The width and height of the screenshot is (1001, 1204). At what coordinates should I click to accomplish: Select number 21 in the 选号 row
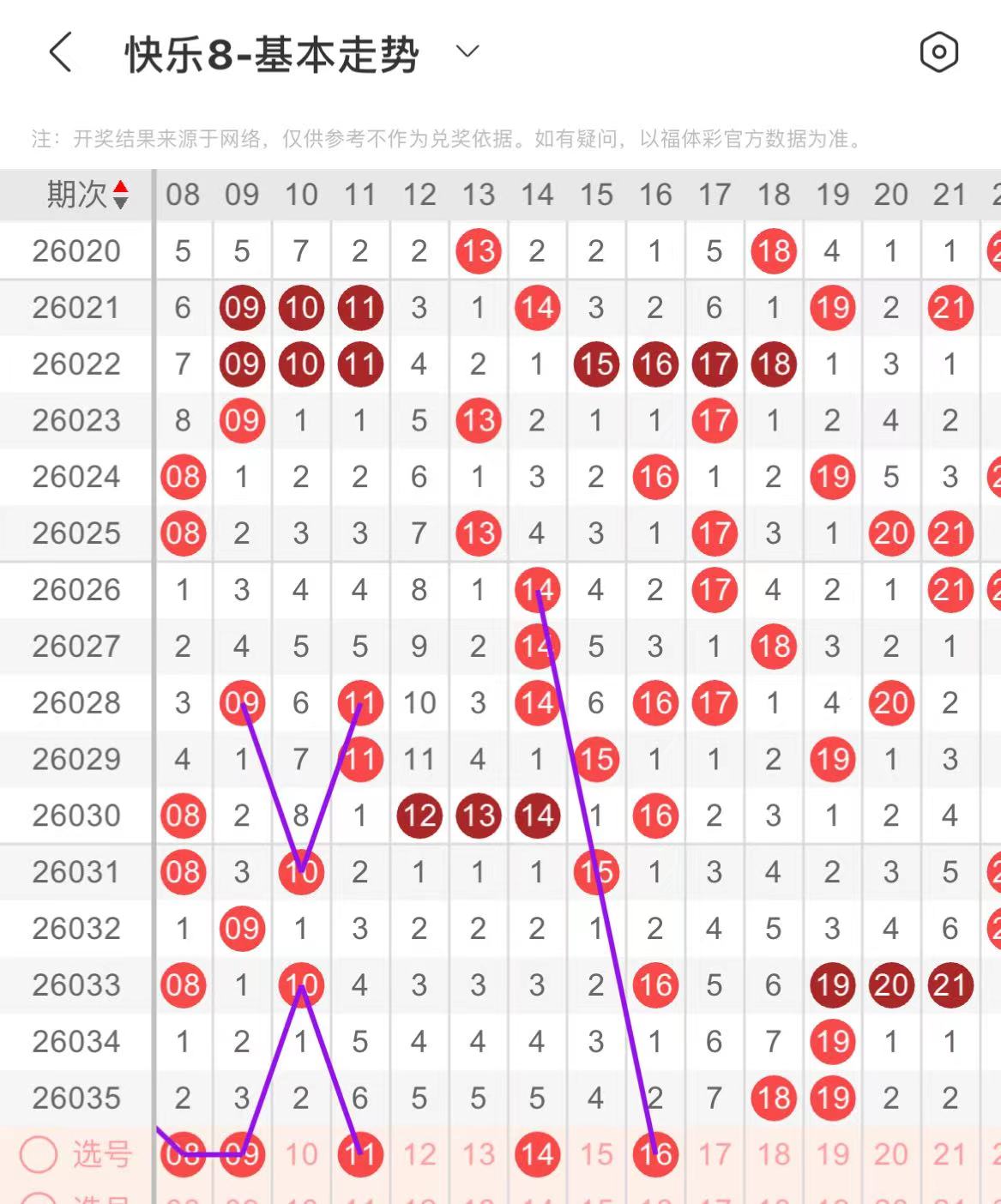[950, 1154]
